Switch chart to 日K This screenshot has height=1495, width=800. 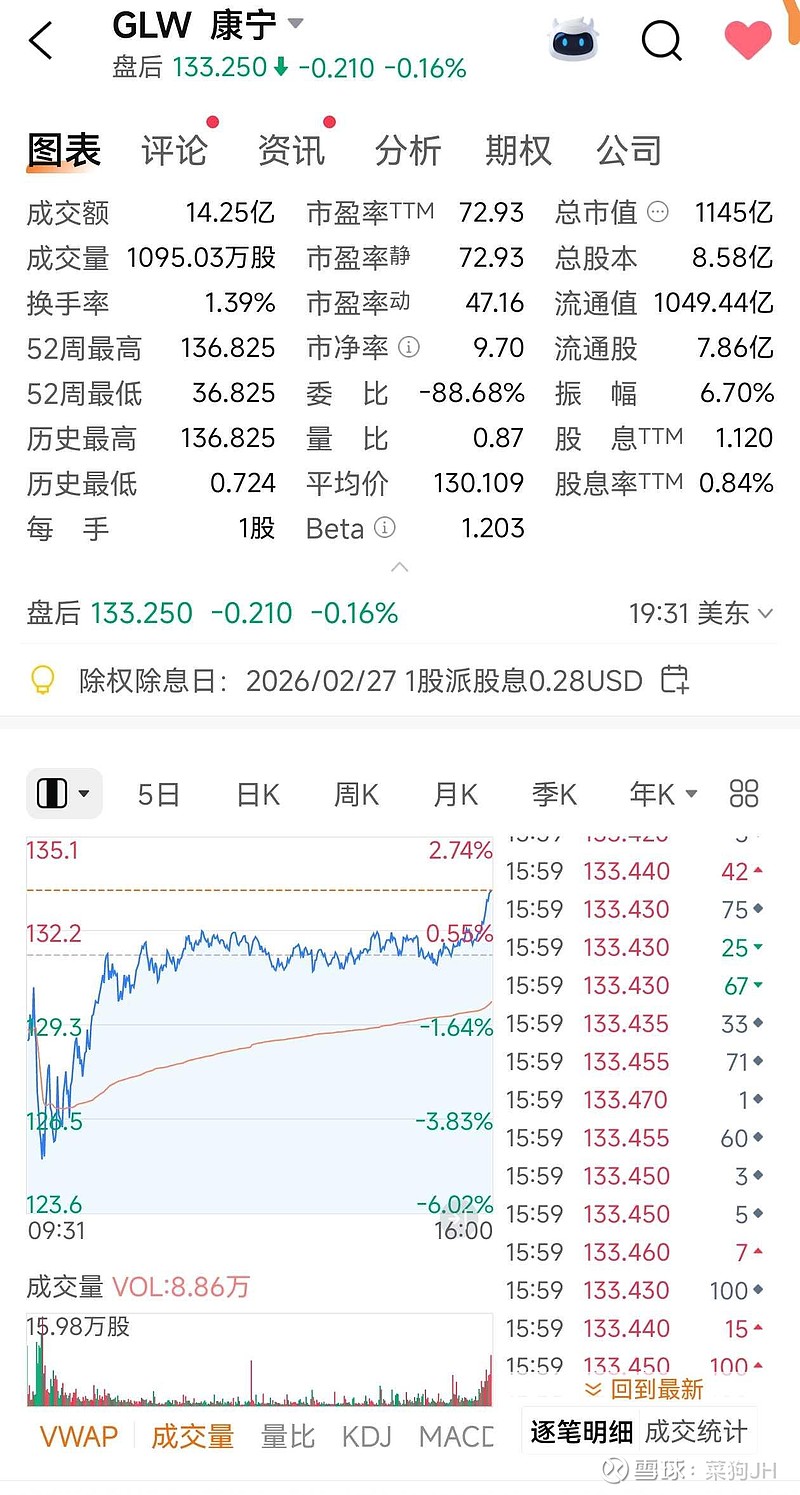(258, 795)
